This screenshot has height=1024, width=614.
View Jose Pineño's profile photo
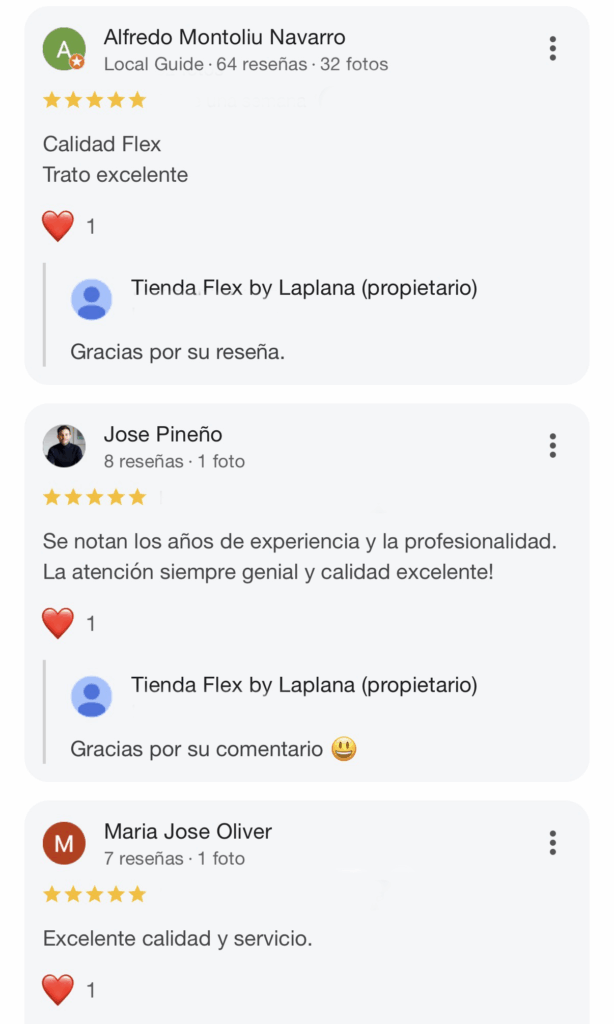(x=64, y=446)
